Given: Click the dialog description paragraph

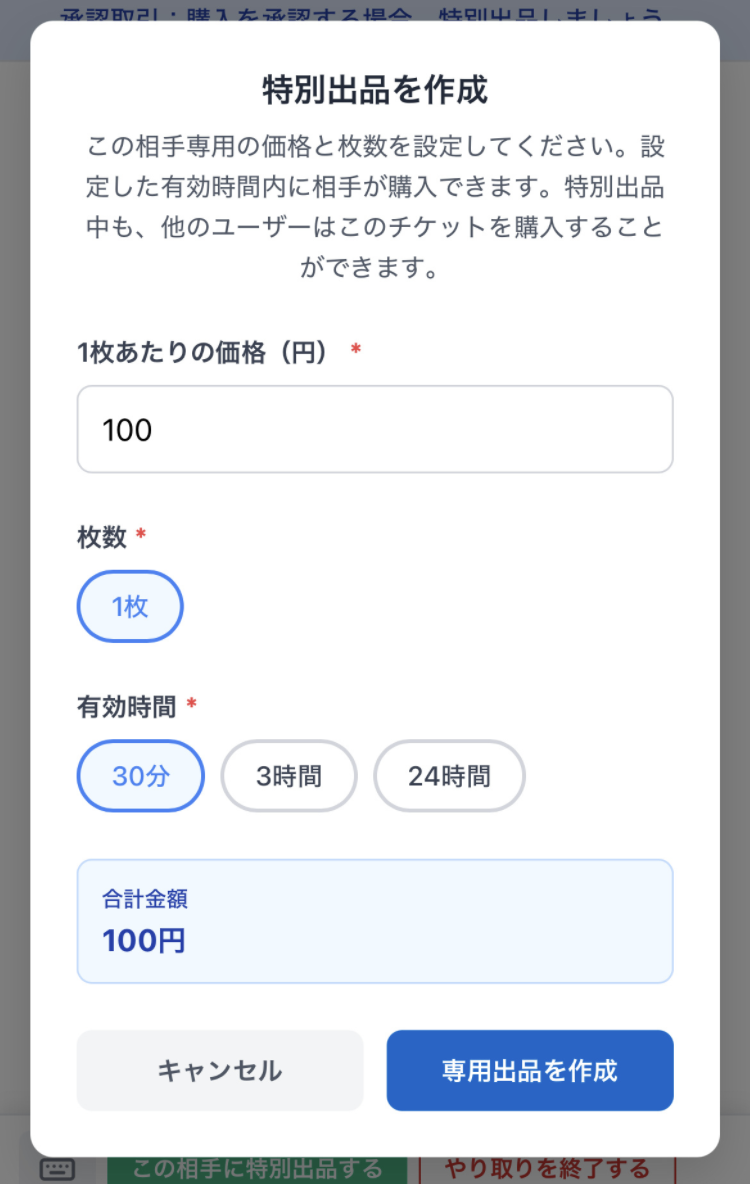Looking at the screenshot, I should point(375,205).
